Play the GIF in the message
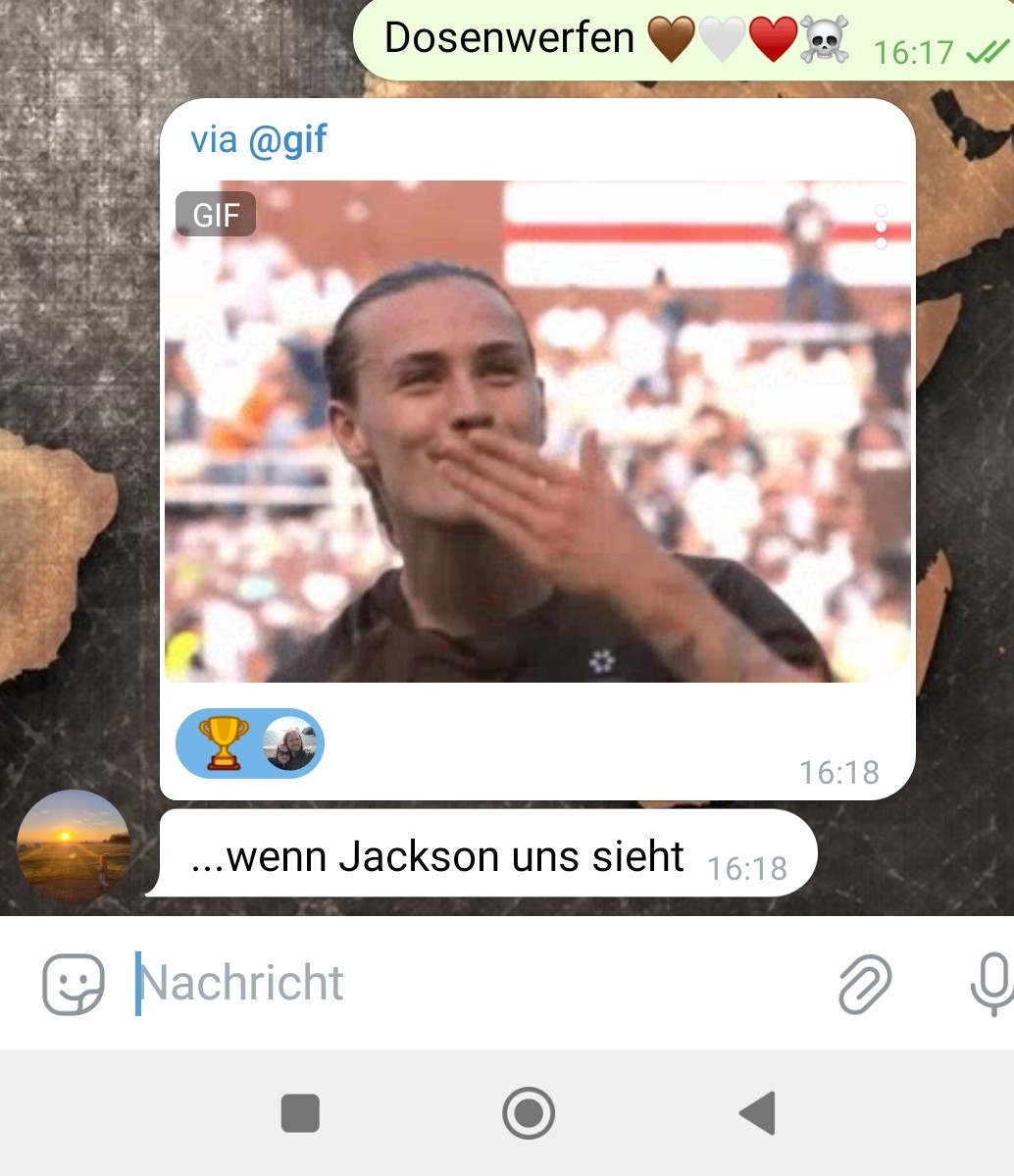This screenshot has height=1176, width=1014. (536, 432)
